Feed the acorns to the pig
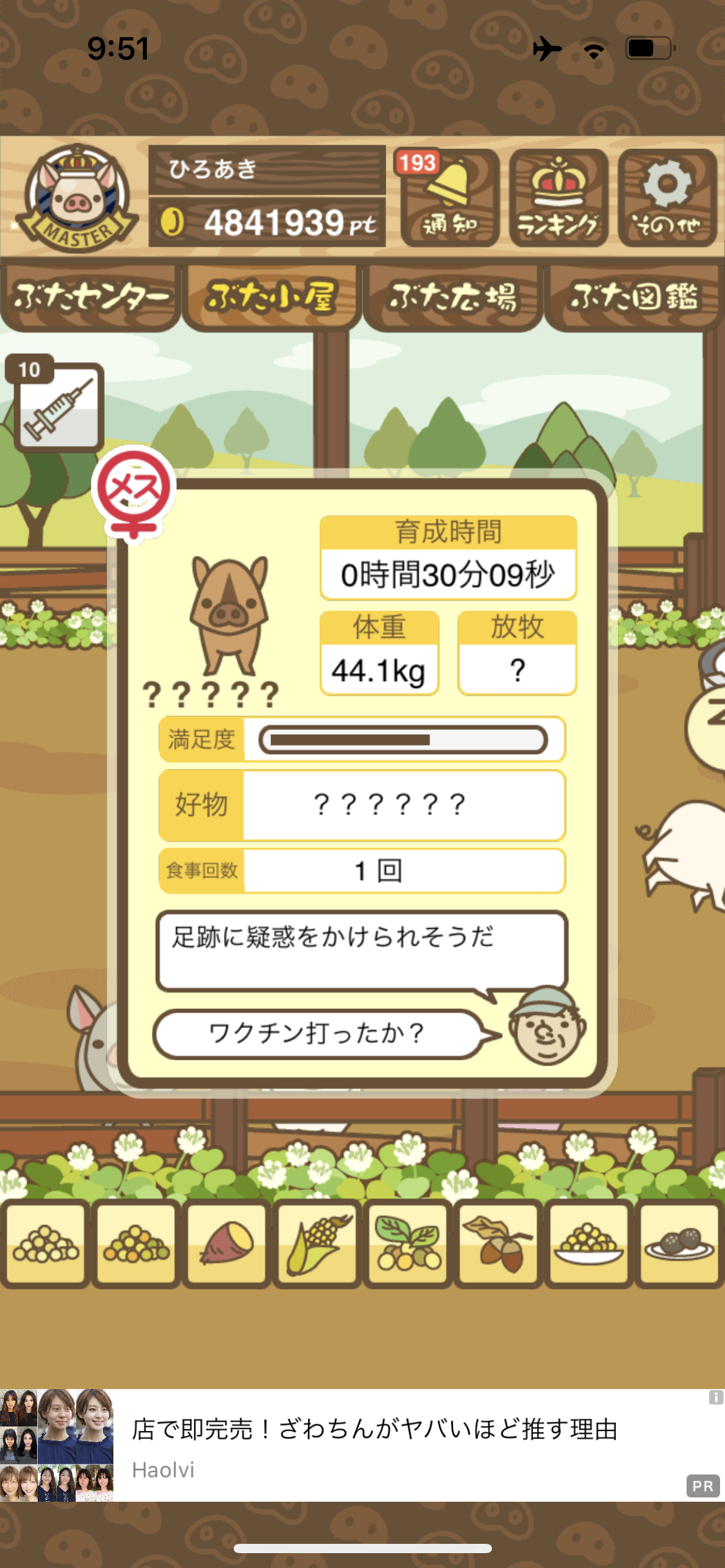This screenshot has height=1568, width=725. [x=498, y=1243]
